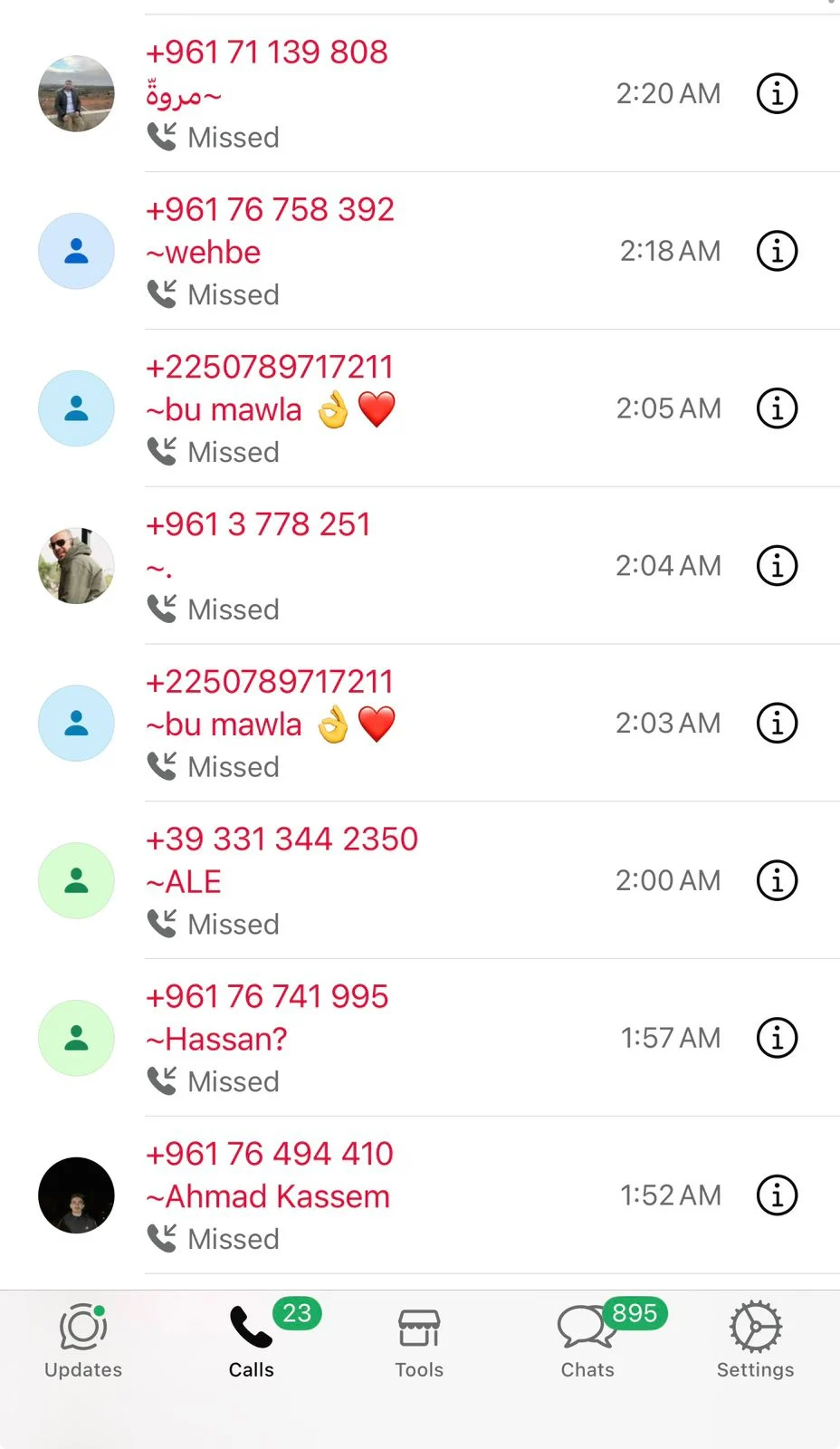Open info for the 2:20 AM missed call
840x1449 pixels.
[777, 93]
